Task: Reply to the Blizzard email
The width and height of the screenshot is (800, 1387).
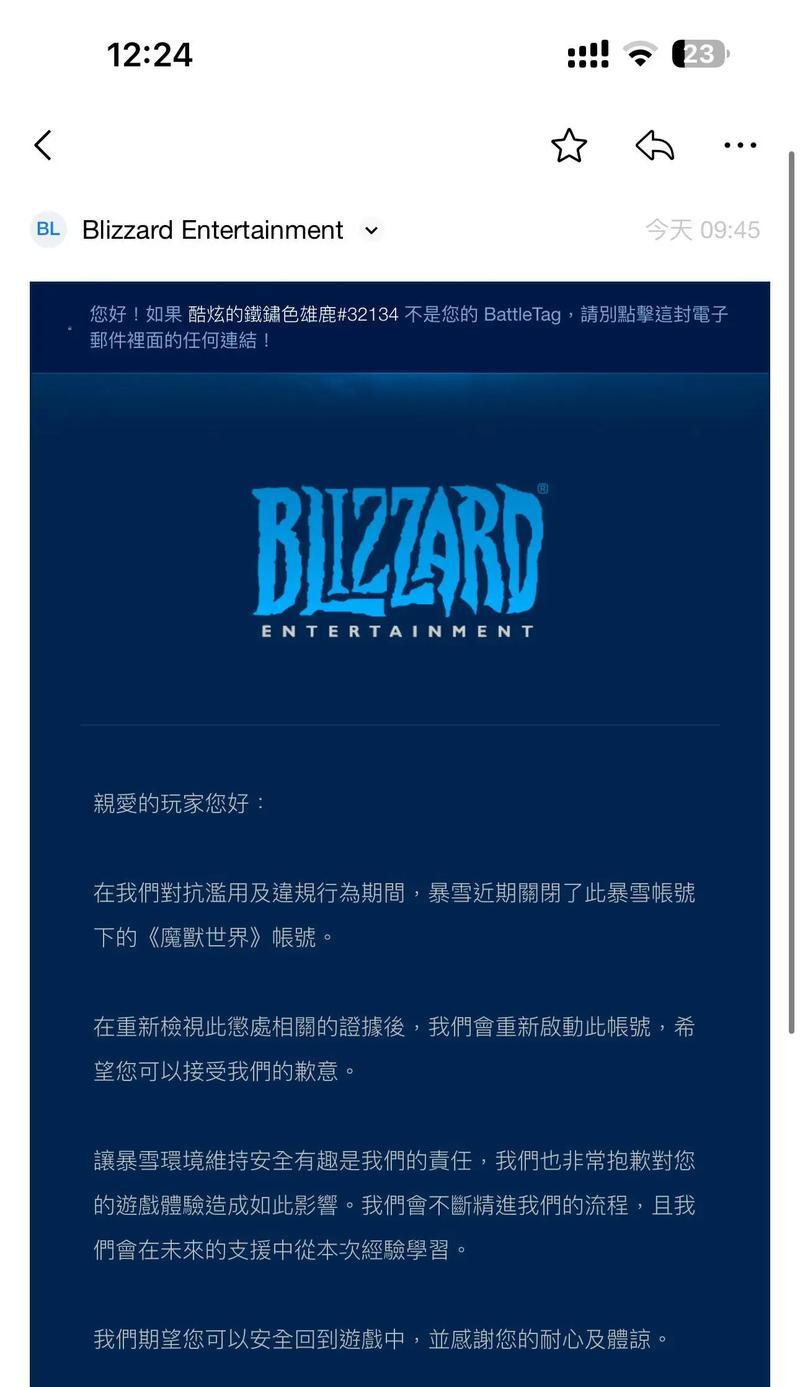Action: (655, 146)
